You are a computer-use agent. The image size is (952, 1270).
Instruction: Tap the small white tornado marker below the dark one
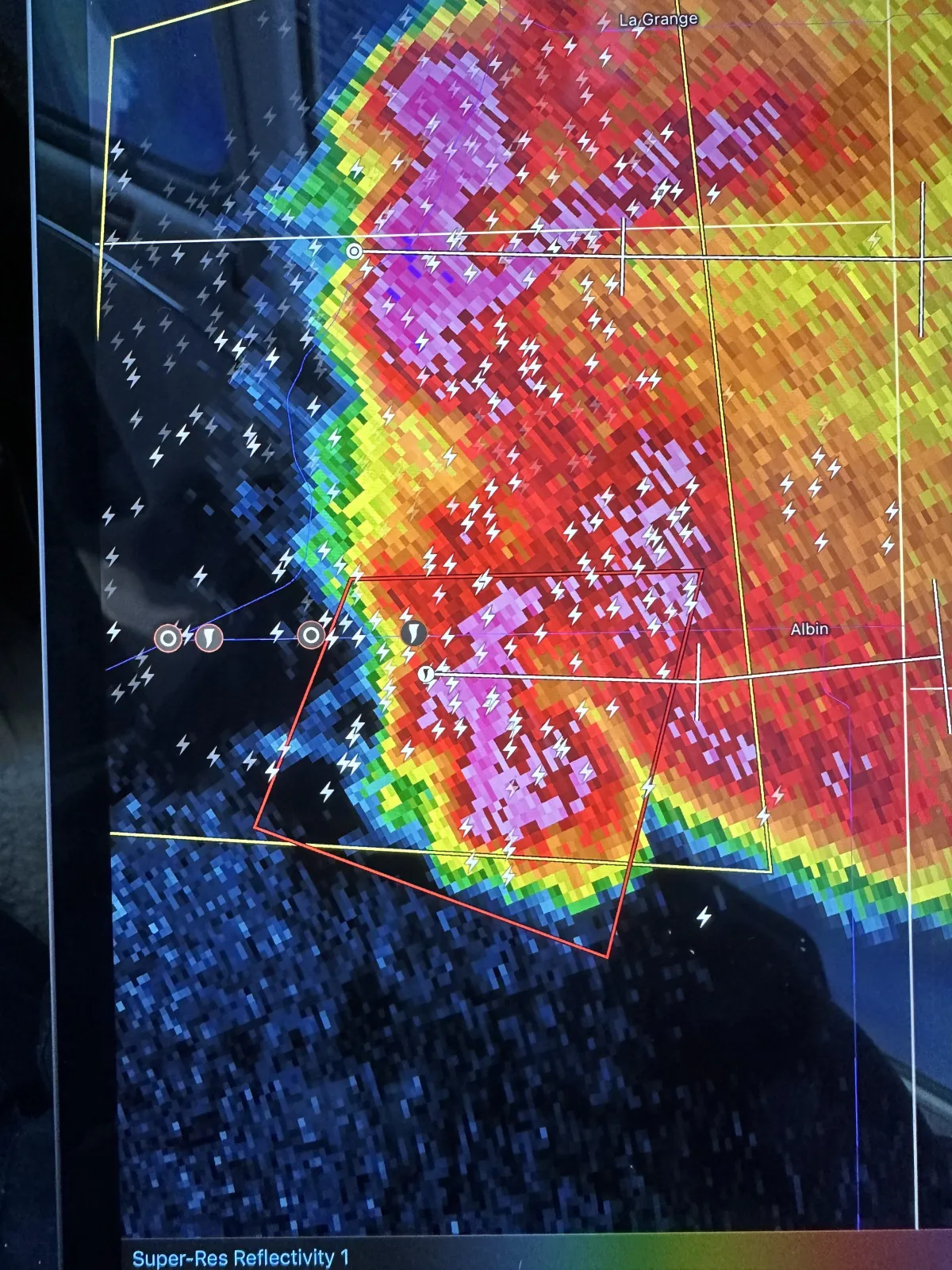(x=427, y=675)
